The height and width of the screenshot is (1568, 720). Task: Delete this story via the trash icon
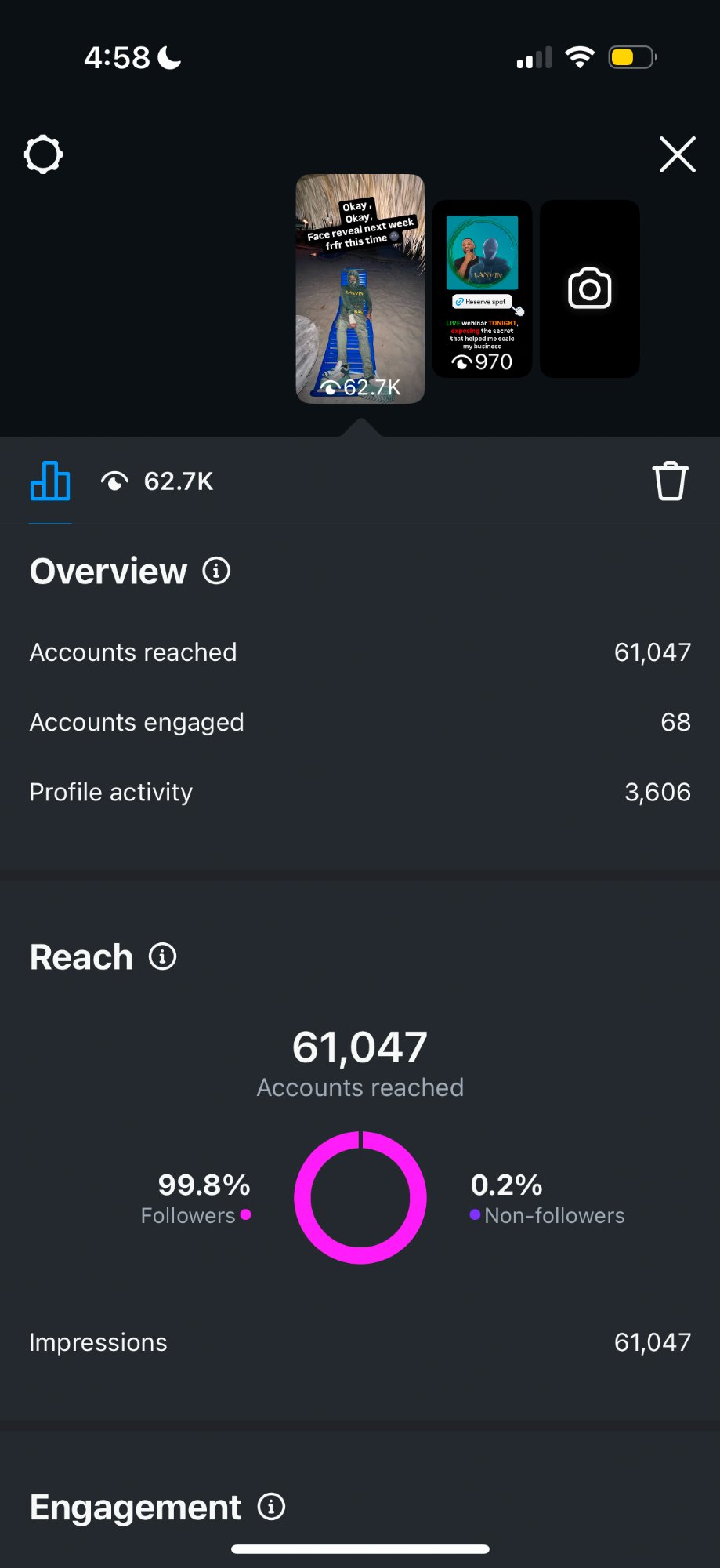pos(671,481)
